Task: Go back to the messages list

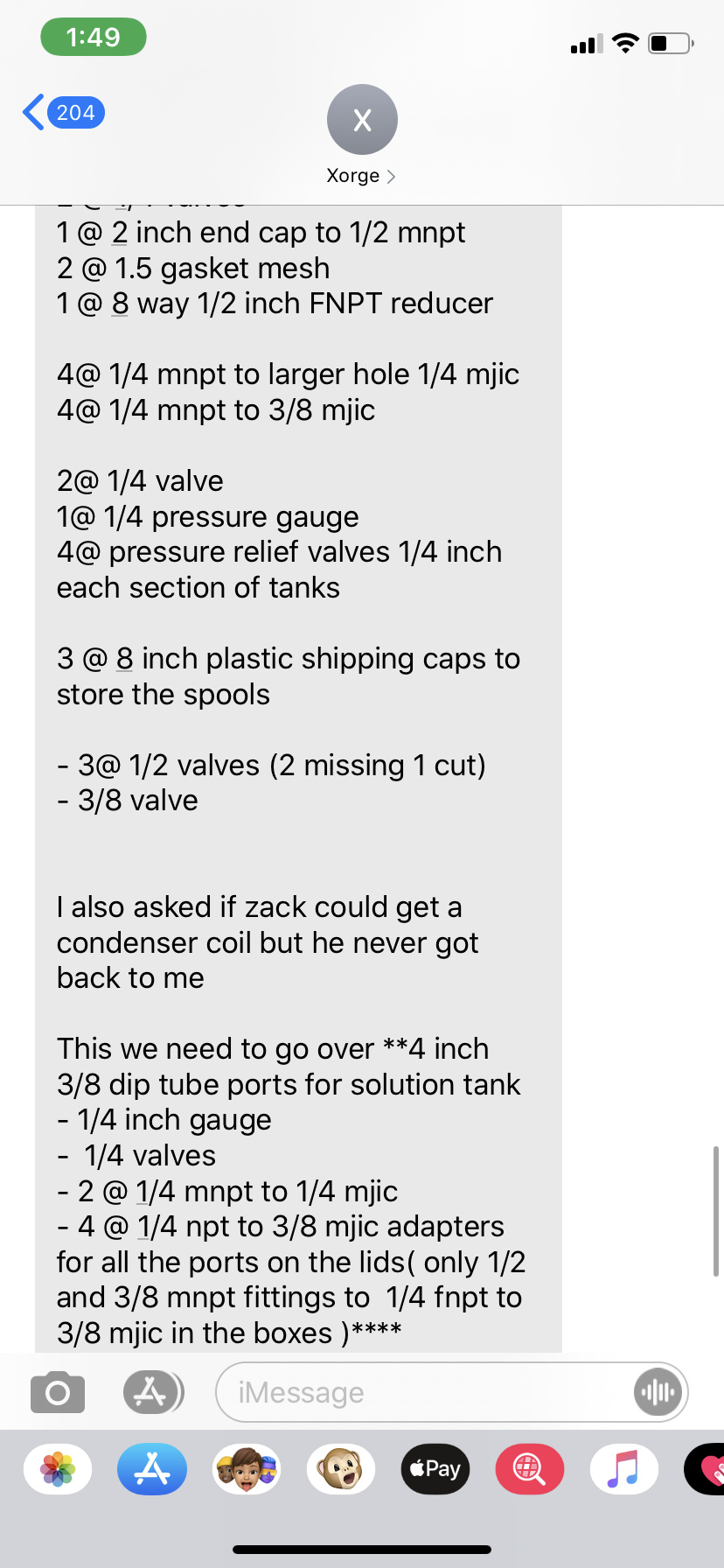Action: (x=61, y=113)
